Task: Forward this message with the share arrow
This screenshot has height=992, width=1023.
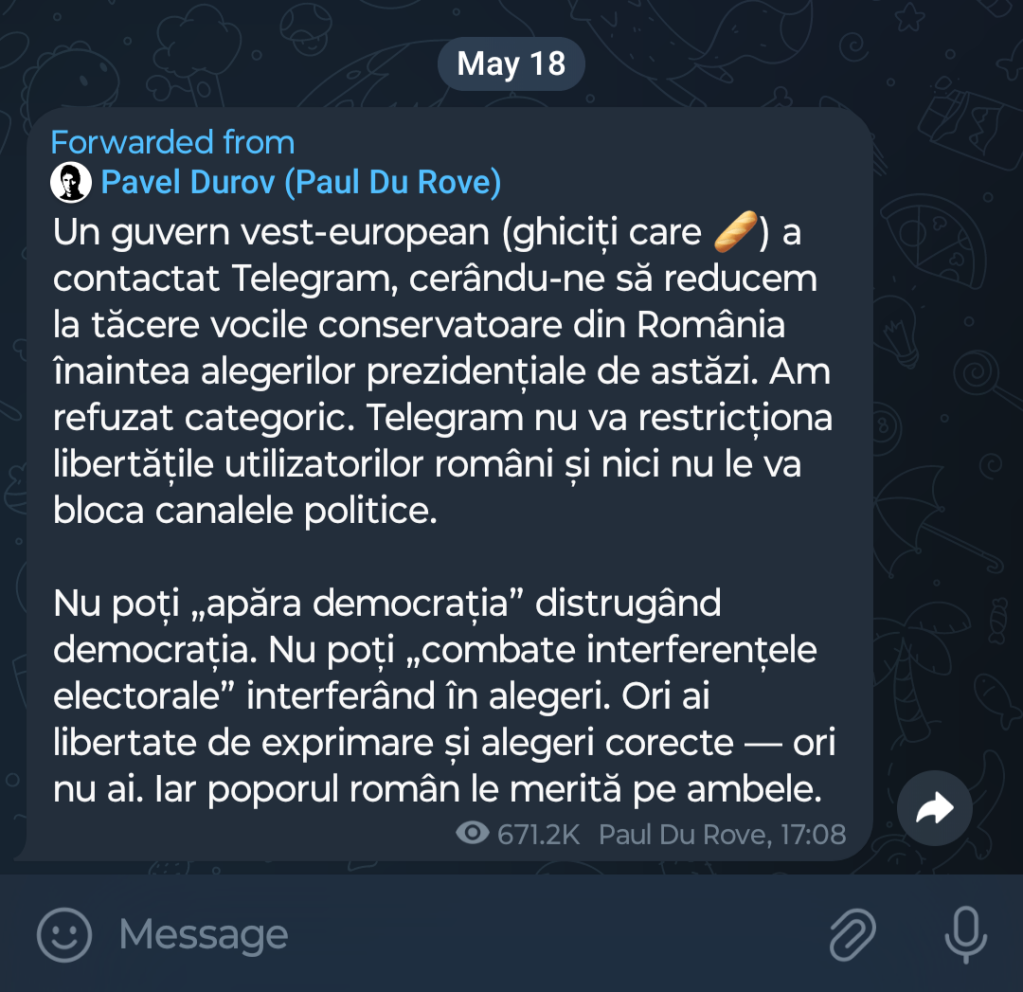Action: pos(934,810)
